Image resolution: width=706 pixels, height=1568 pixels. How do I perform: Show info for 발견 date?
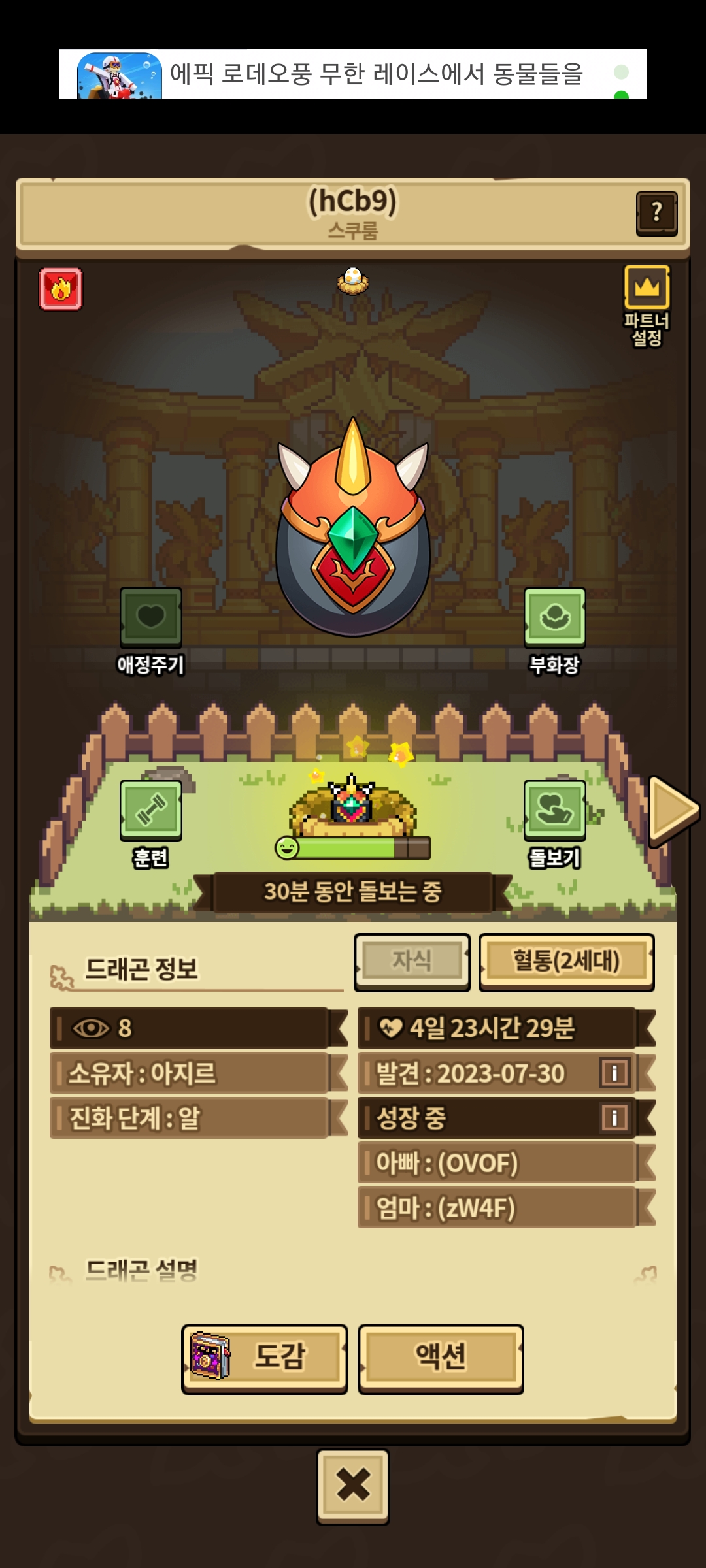(x=614, y=1073)
